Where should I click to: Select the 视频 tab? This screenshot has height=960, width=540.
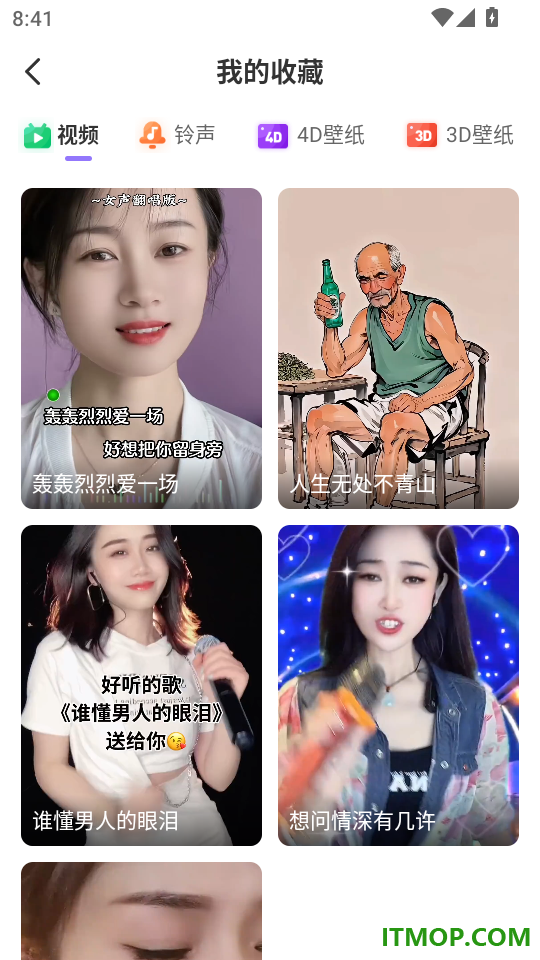tap(61, 135)
